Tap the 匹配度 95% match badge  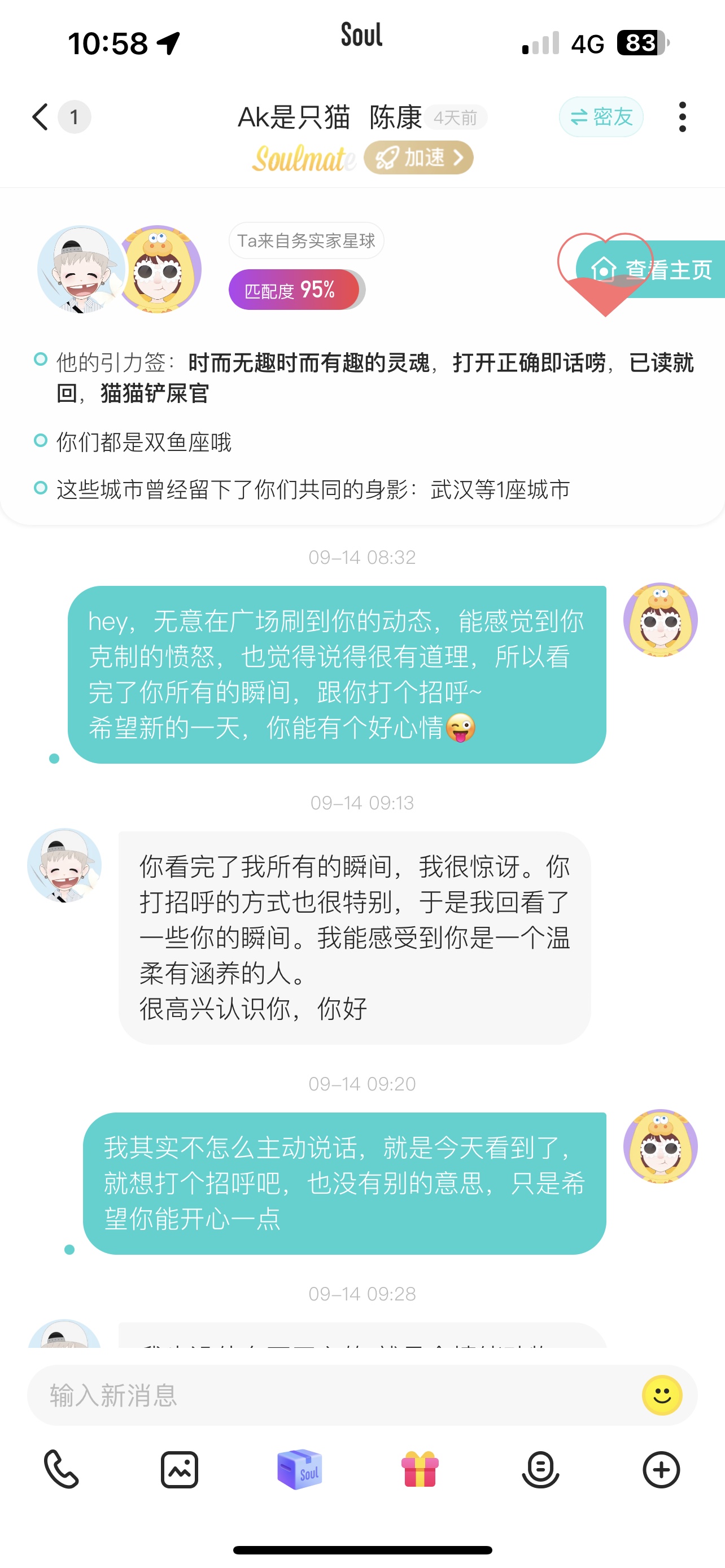click(x=296, y=289)
